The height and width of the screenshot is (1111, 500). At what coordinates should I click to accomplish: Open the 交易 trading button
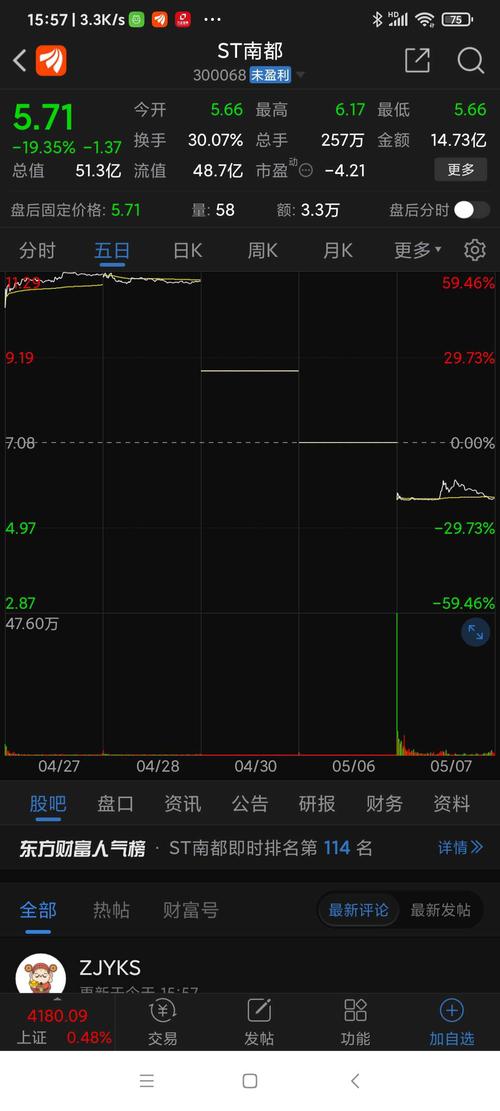[x=163, y=1022]
